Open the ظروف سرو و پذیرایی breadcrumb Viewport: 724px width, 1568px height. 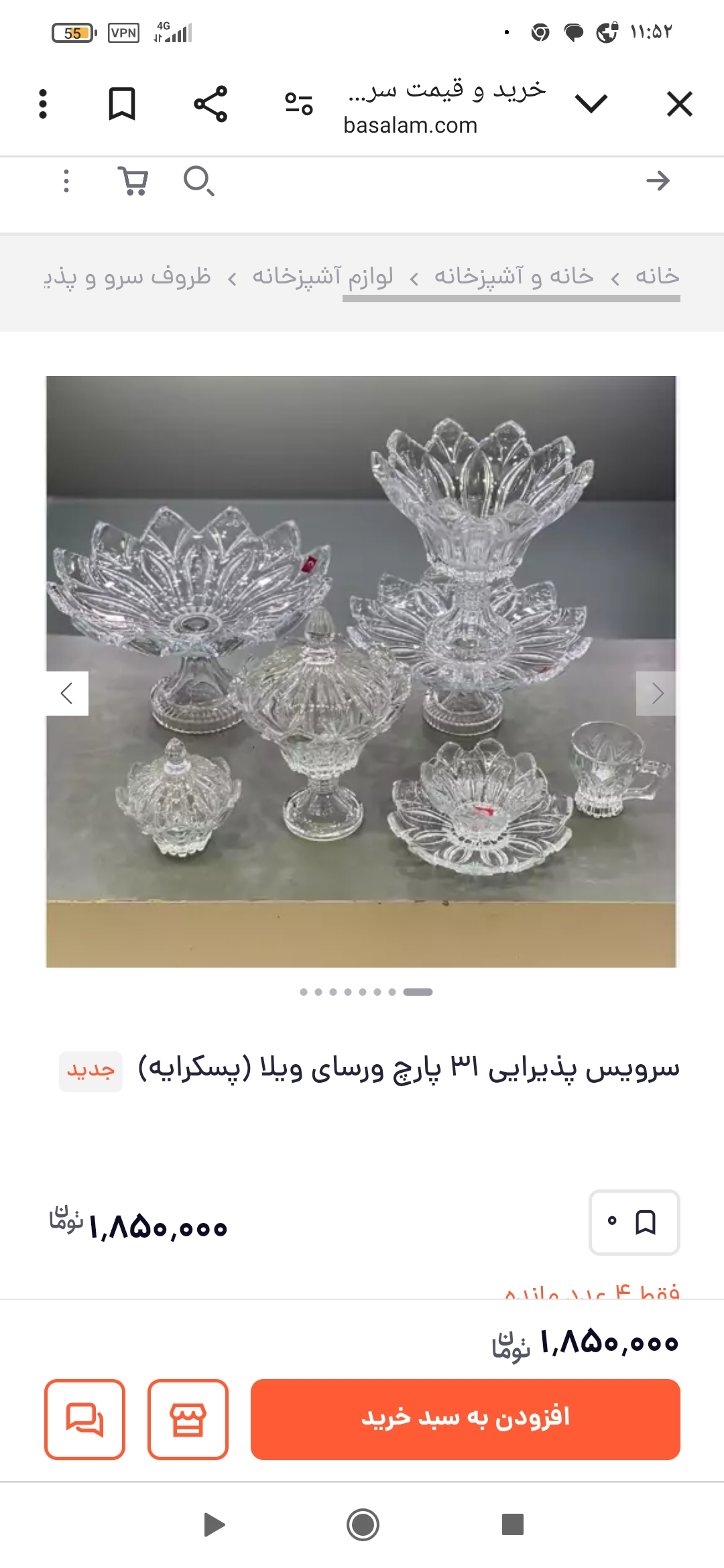(127, 277)
